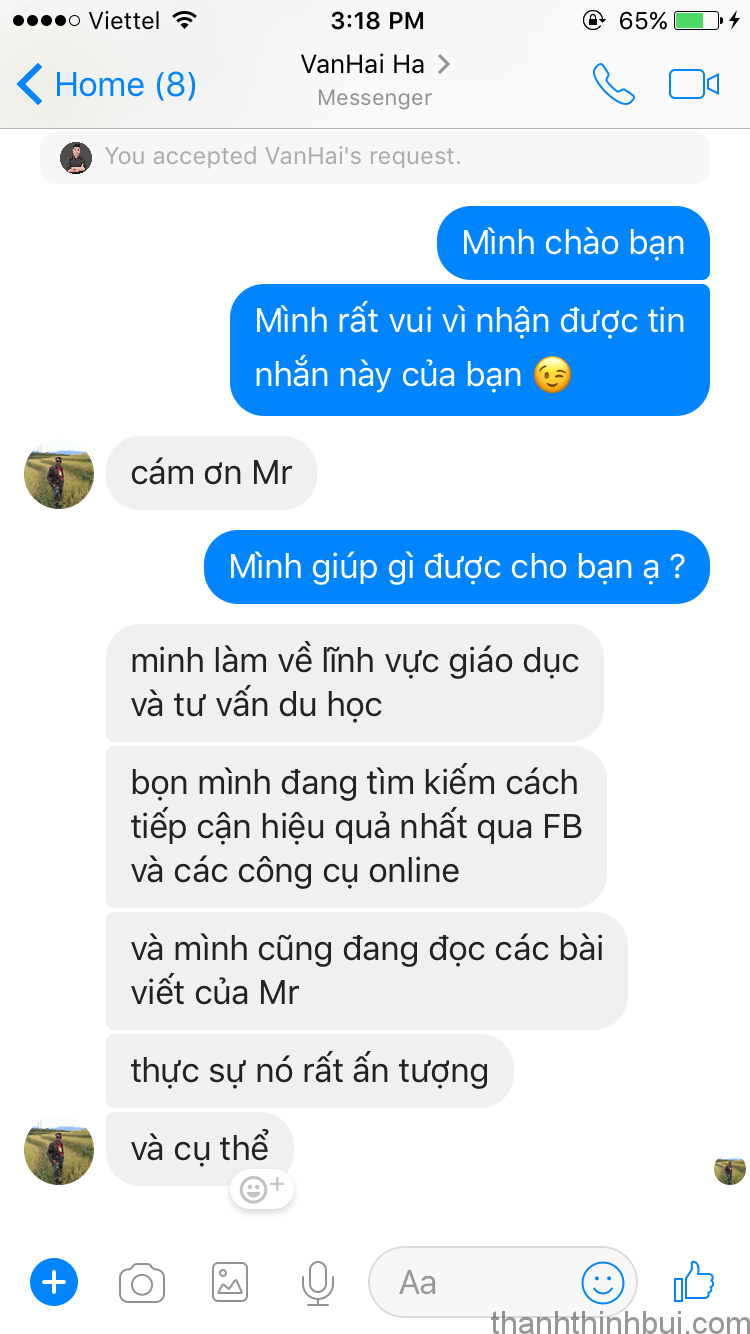Open VanHai's avatar next to "cám ơn Mr"
750x1334 pixels.
tap(59, 474)
